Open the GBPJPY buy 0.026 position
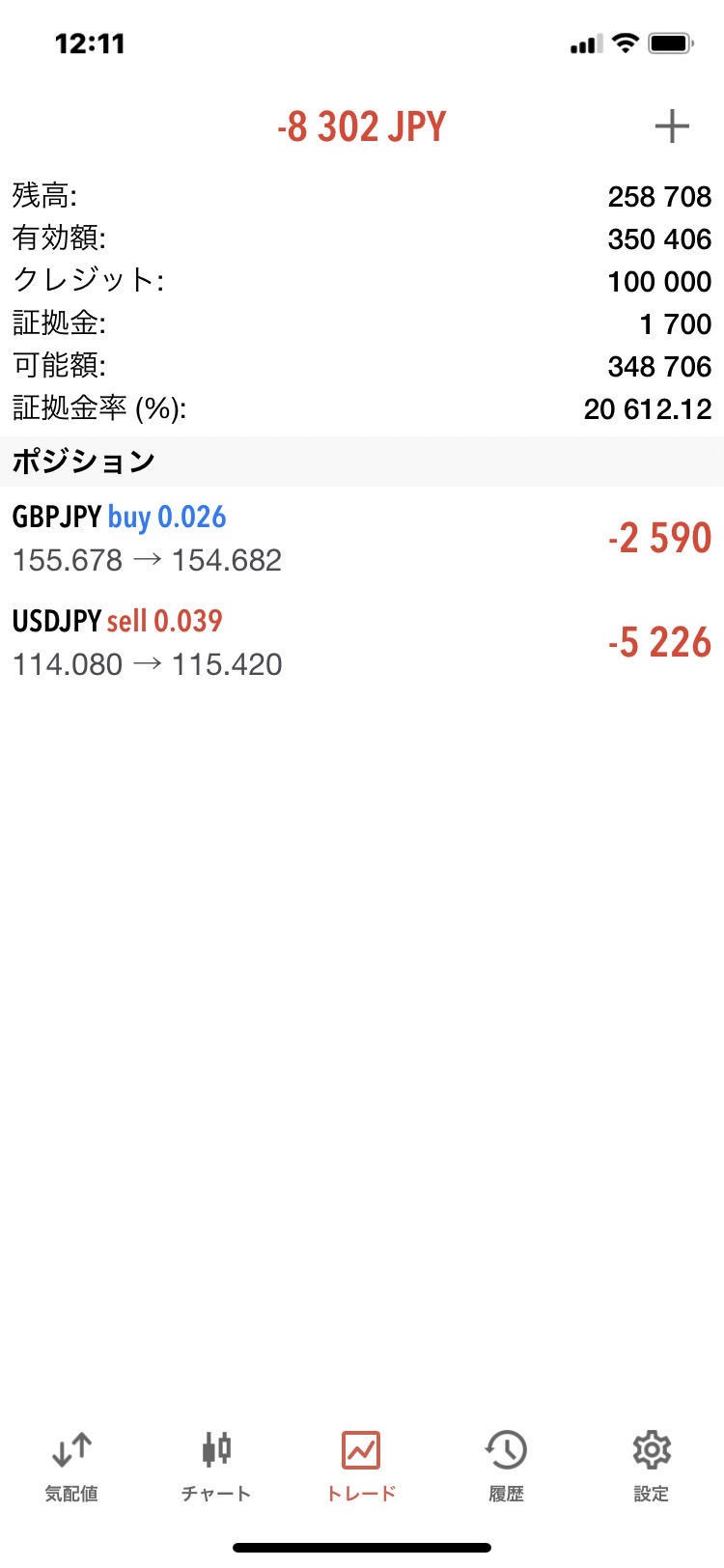724x1568 pixels. [x=362, y=539]
